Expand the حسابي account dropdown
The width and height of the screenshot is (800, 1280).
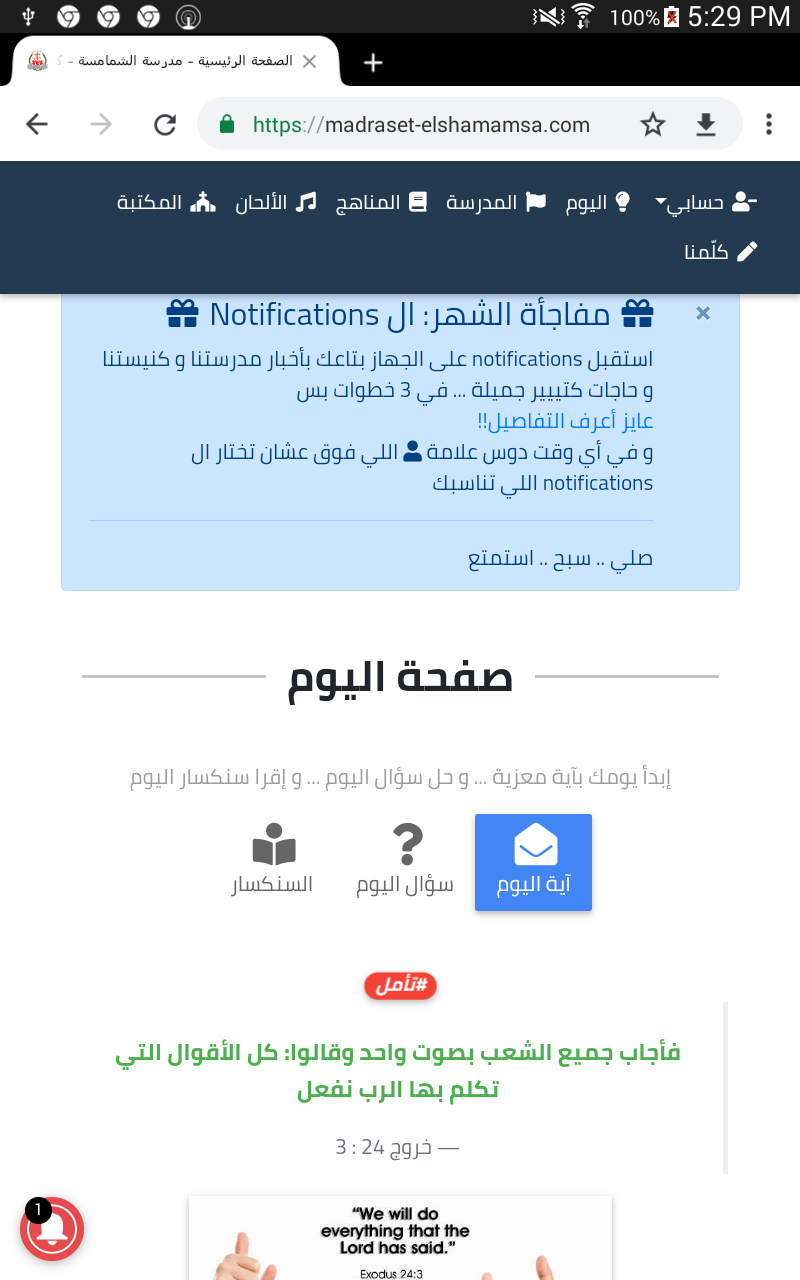pos(706,203)
